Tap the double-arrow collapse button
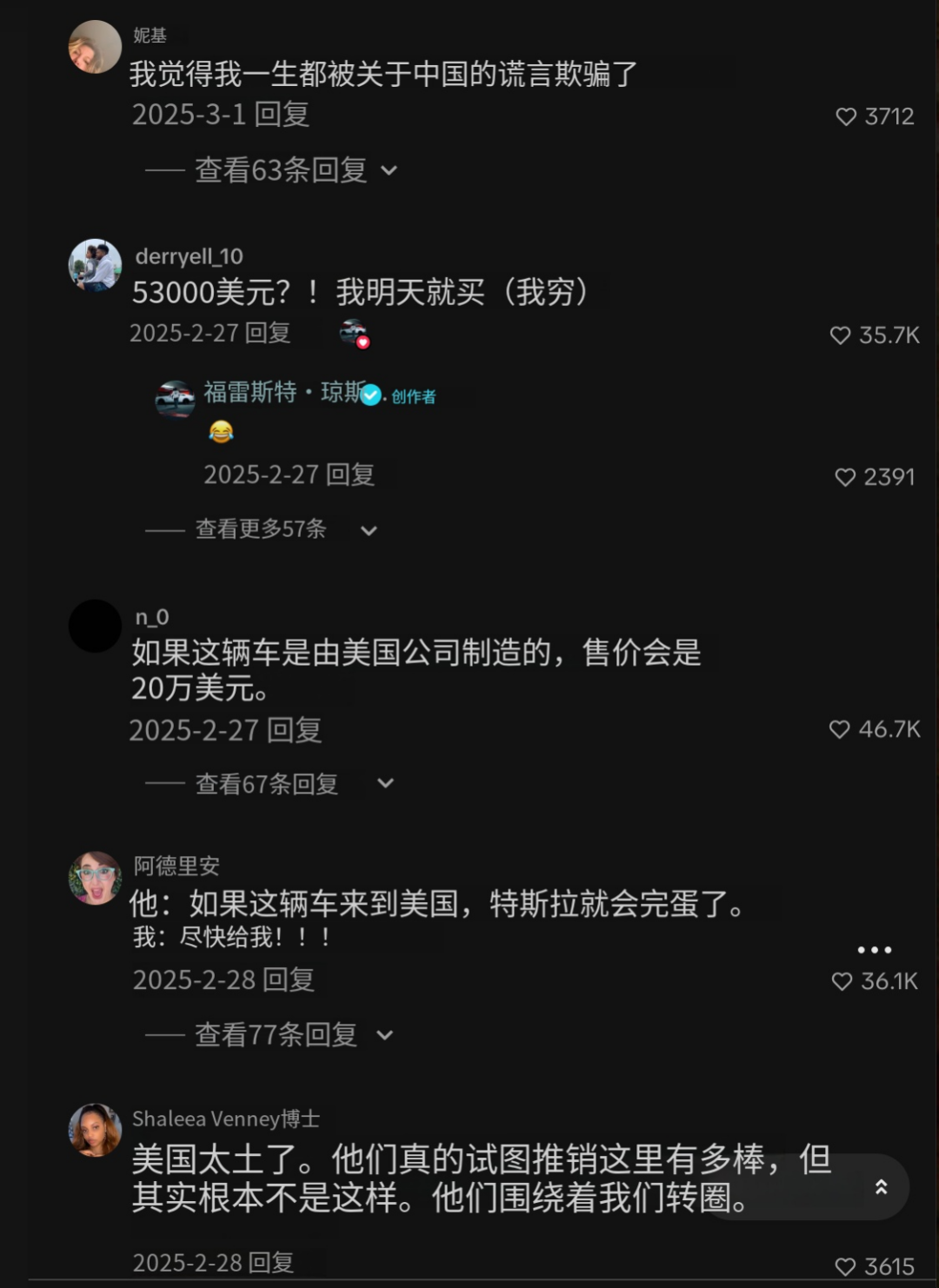Image resolution: width=939 pixels, height=1288 pixels. (x=881, y=1187)
